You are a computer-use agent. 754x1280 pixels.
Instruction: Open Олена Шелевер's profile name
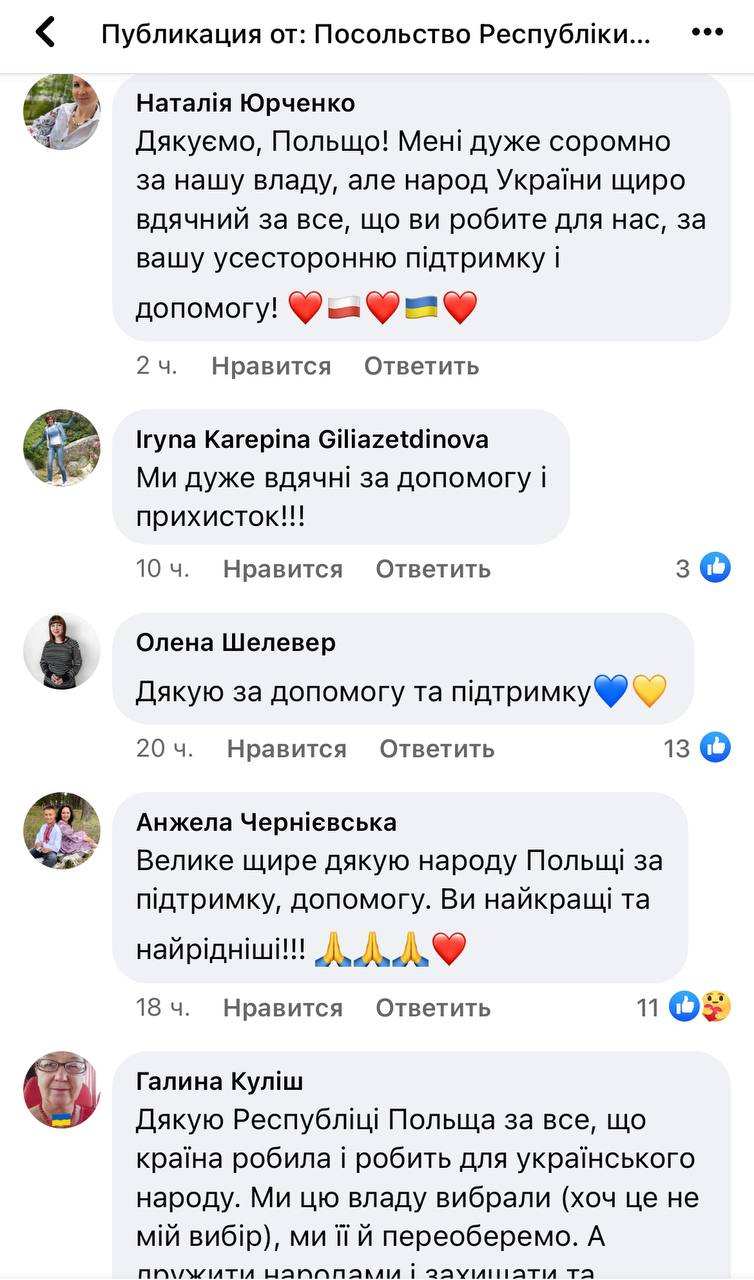coord(236,642)
